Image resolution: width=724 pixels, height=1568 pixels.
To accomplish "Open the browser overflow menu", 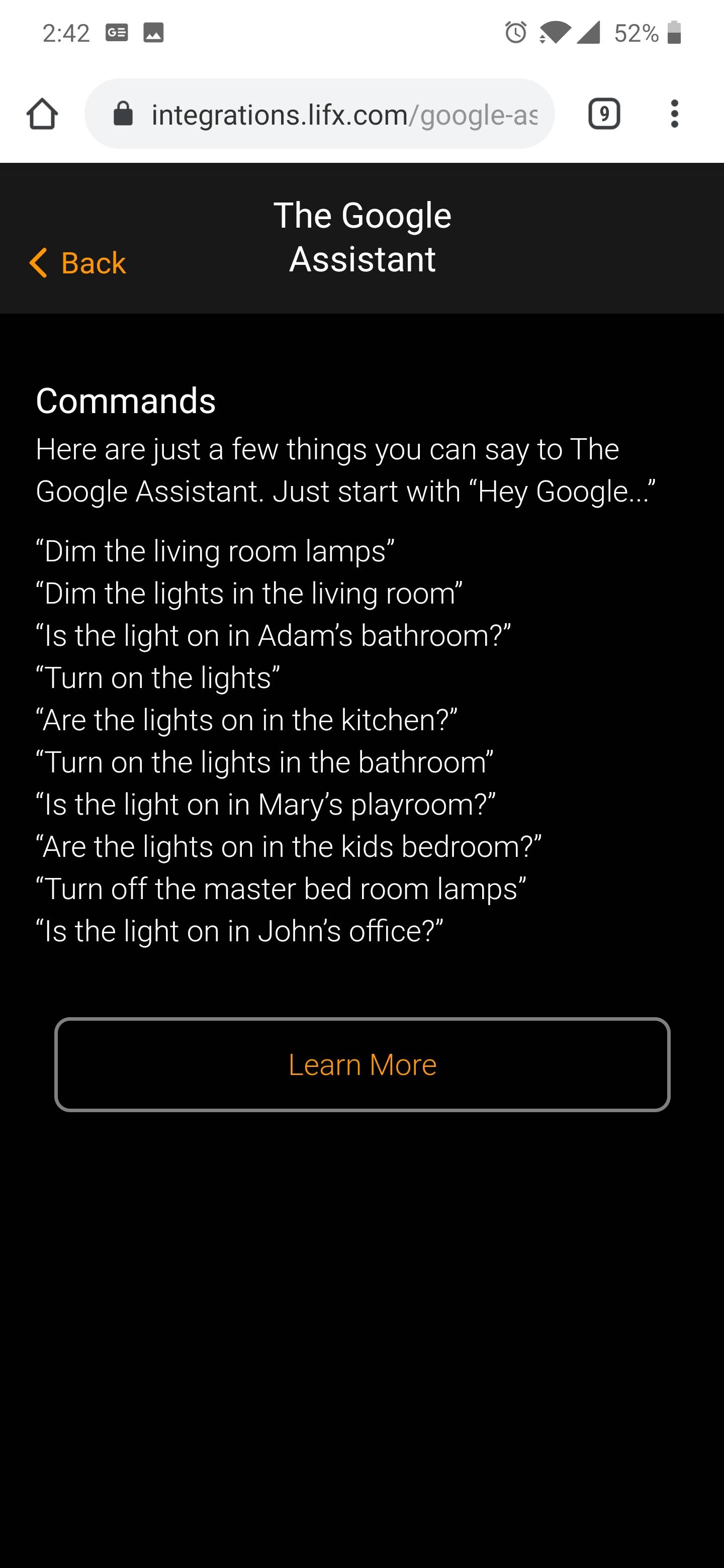I will tap(674, 114).
